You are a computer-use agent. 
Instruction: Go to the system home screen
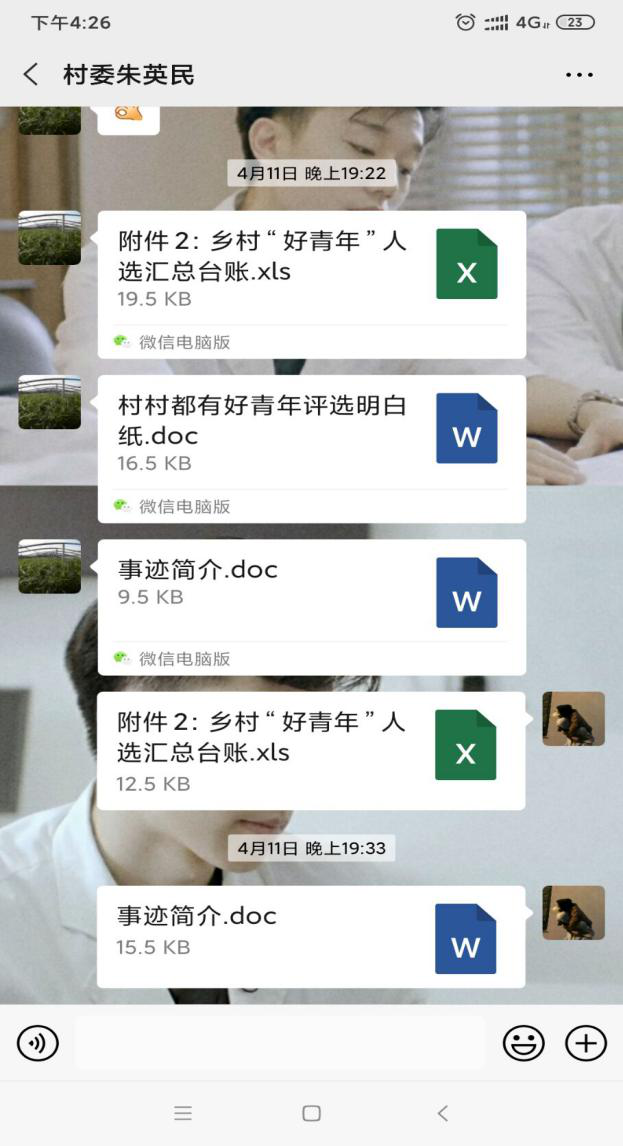(311, 1113)
